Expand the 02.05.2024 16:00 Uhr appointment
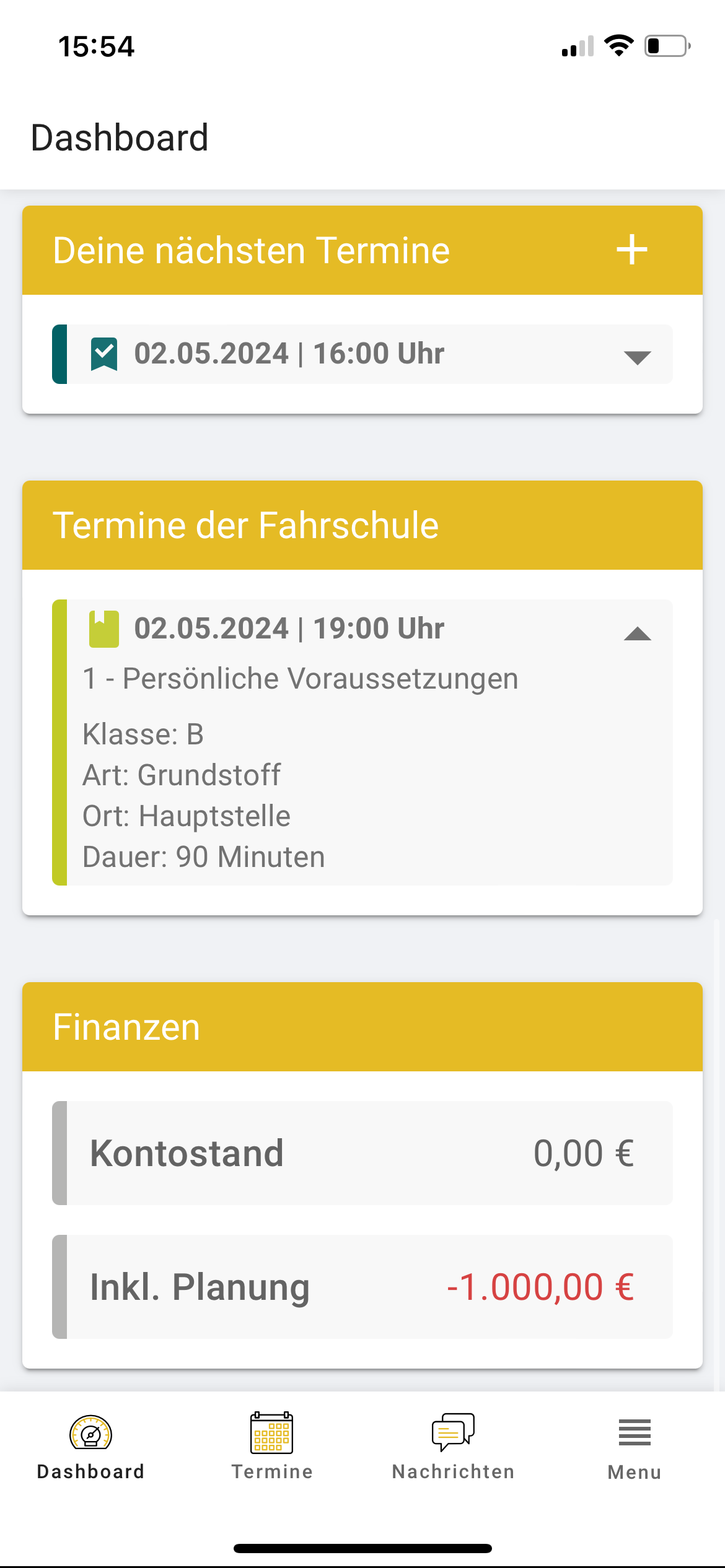The height and width of the screenshot is (1568, 725). pyautogui.click(x=637, y=356)
